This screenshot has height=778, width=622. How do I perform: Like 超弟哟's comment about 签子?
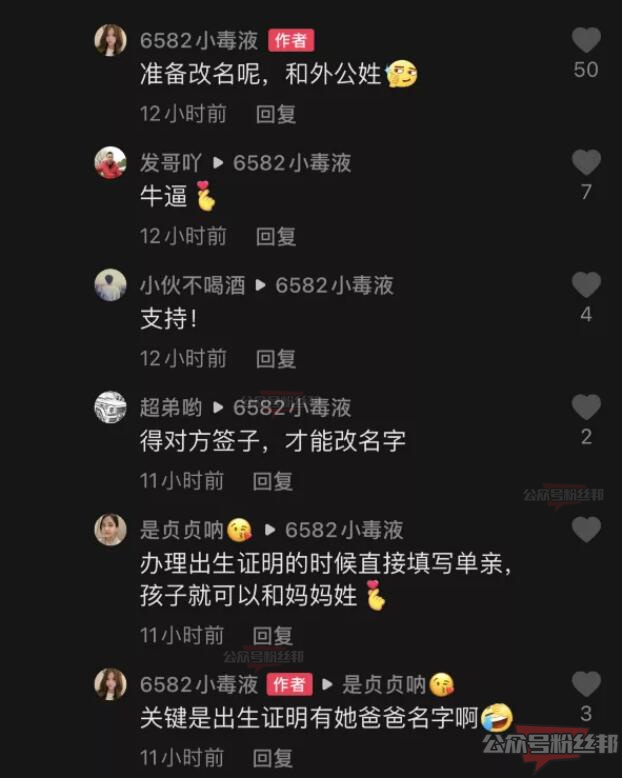586,407
